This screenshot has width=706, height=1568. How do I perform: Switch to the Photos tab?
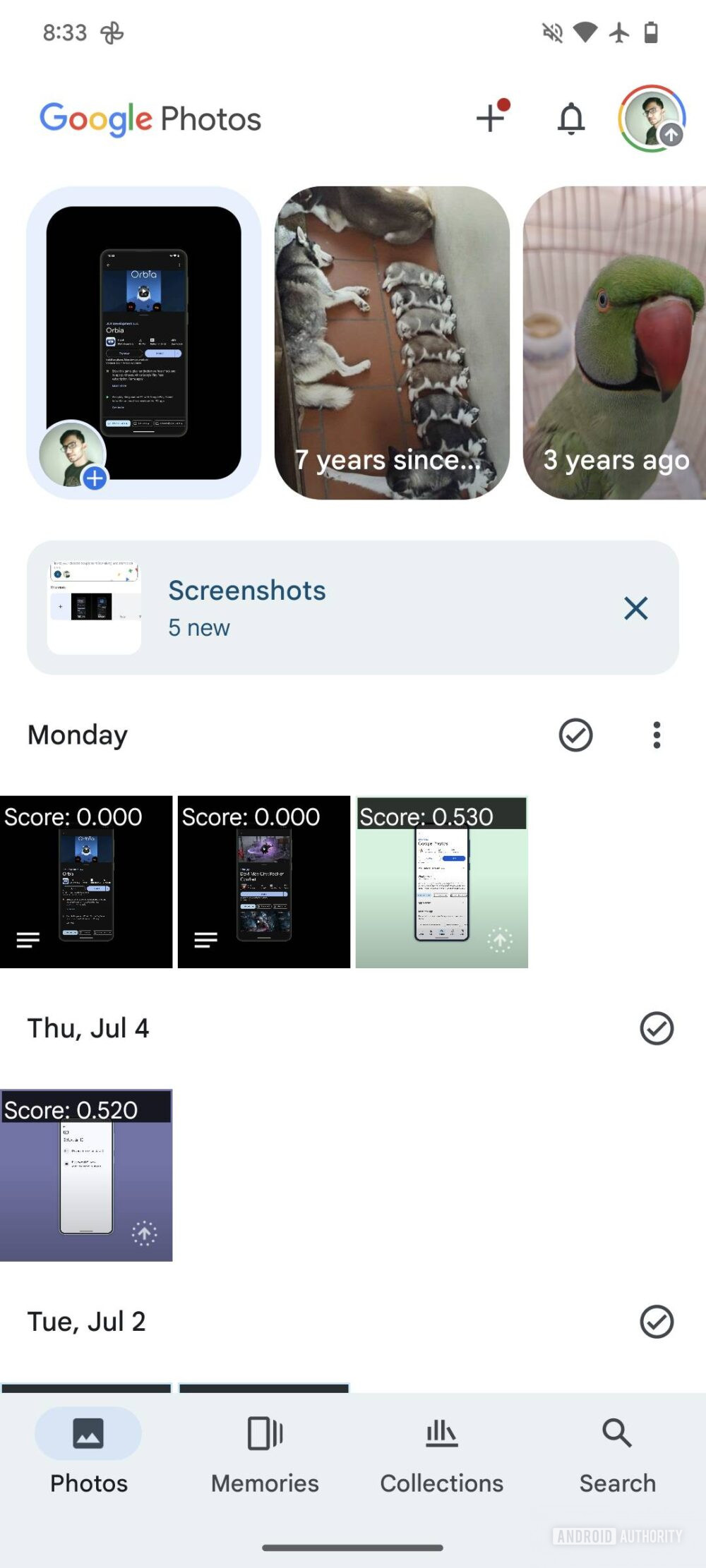(x=88, y=1450)
